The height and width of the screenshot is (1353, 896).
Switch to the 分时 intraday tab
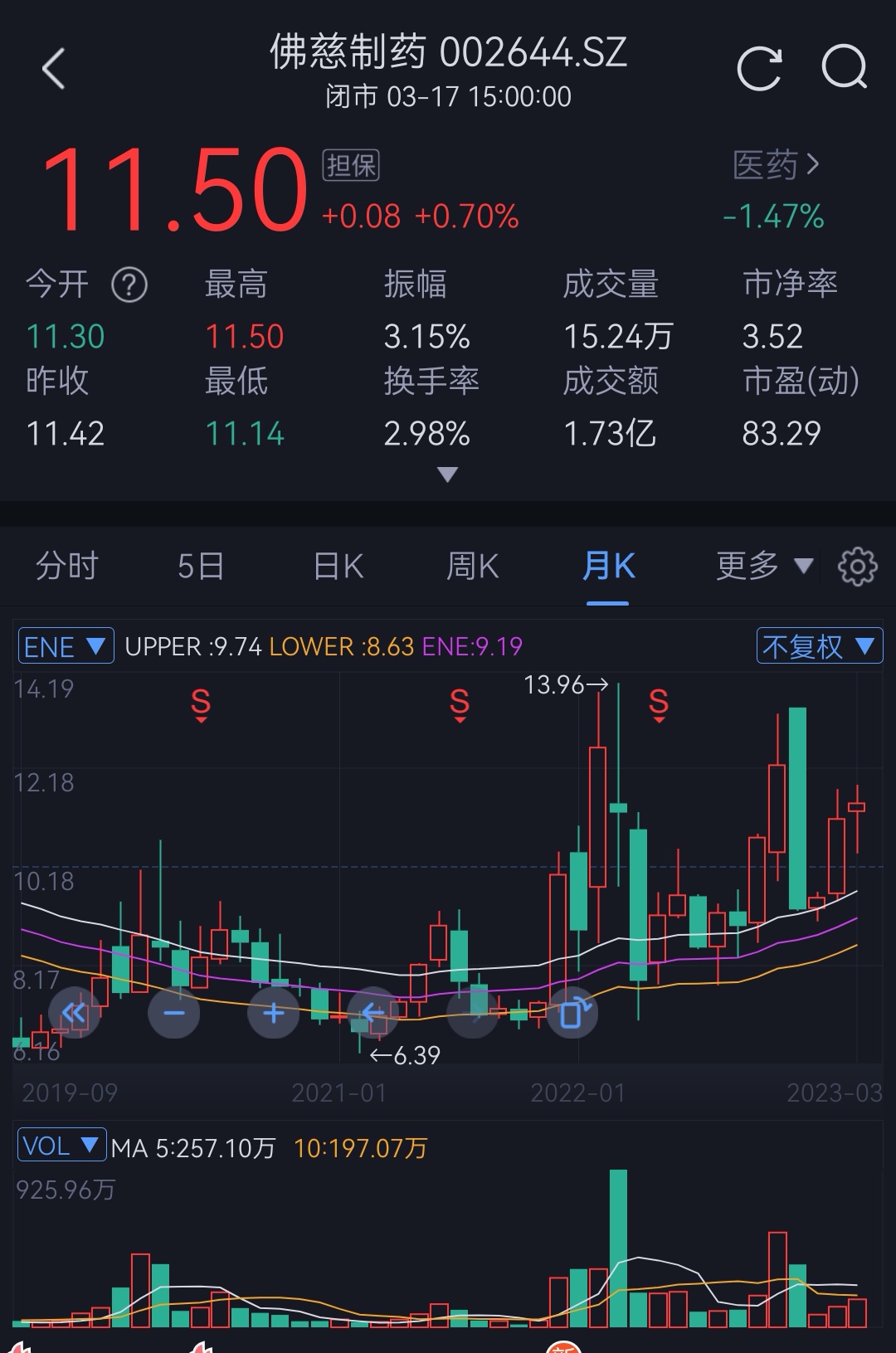pos(68,566)
